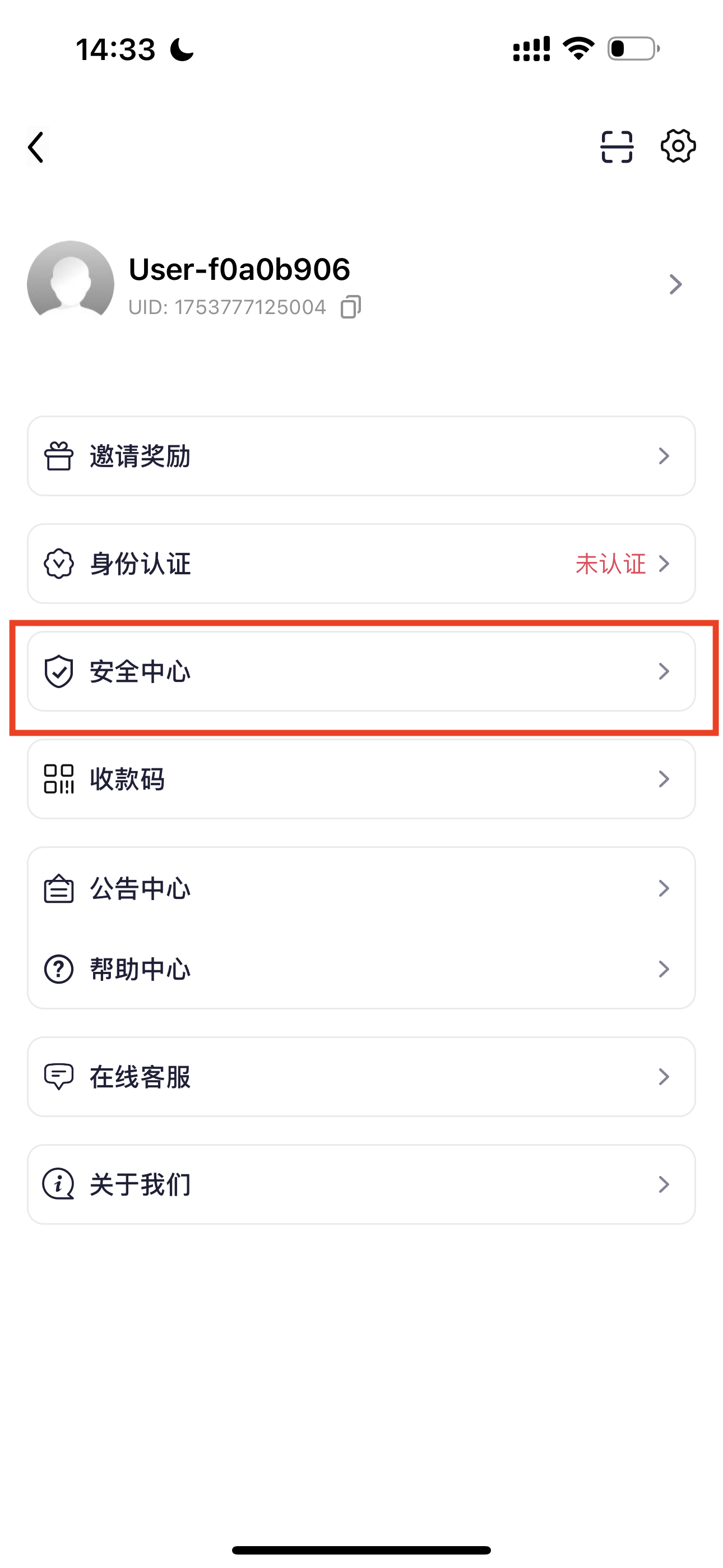723x1568 pixels.
Task: Open 身份认证 identity verification
Action: tap(361, 564)
